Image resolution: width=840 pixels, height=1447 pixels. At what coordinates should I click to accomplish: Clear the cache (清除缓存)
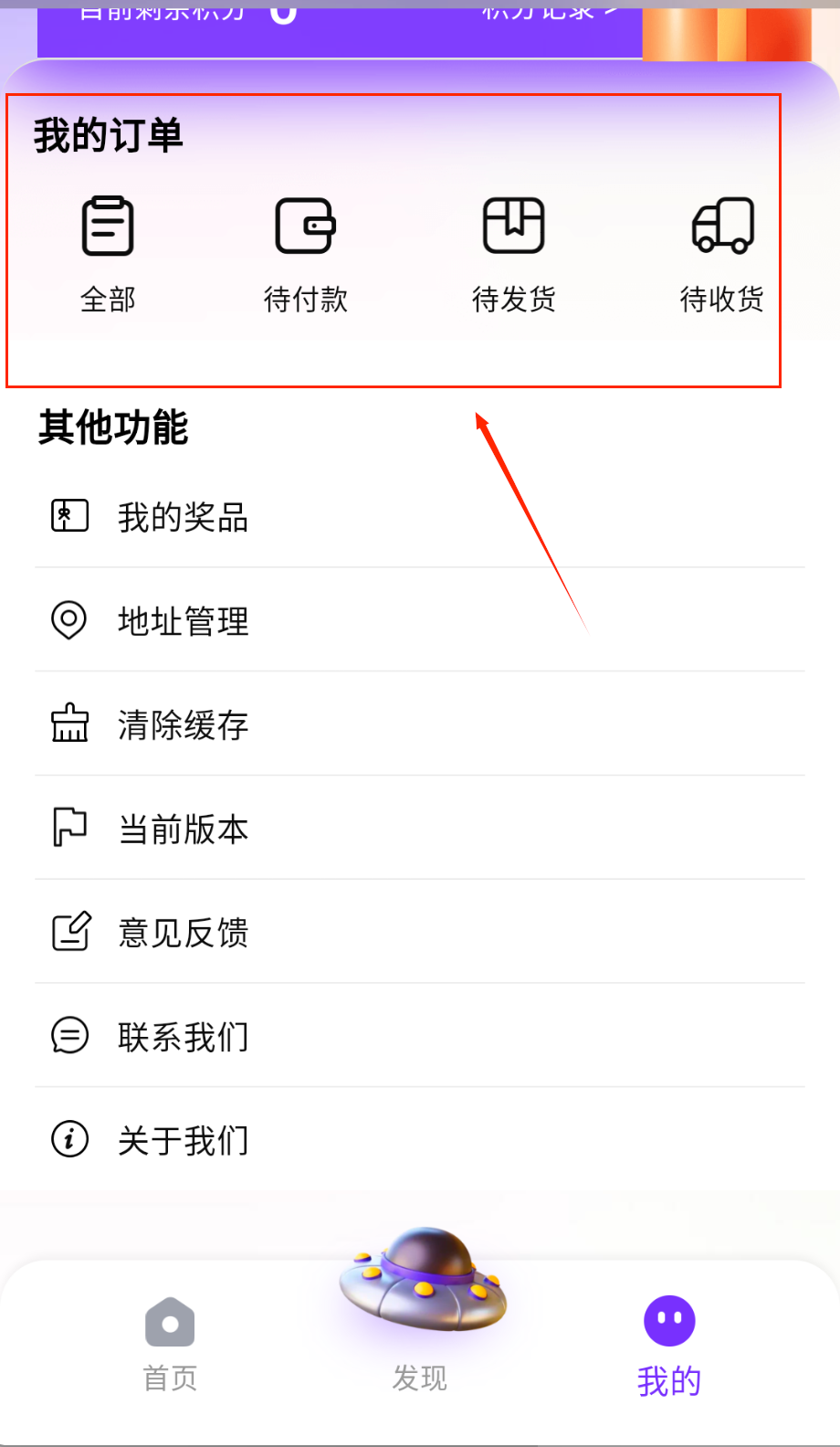pos(183,725)
